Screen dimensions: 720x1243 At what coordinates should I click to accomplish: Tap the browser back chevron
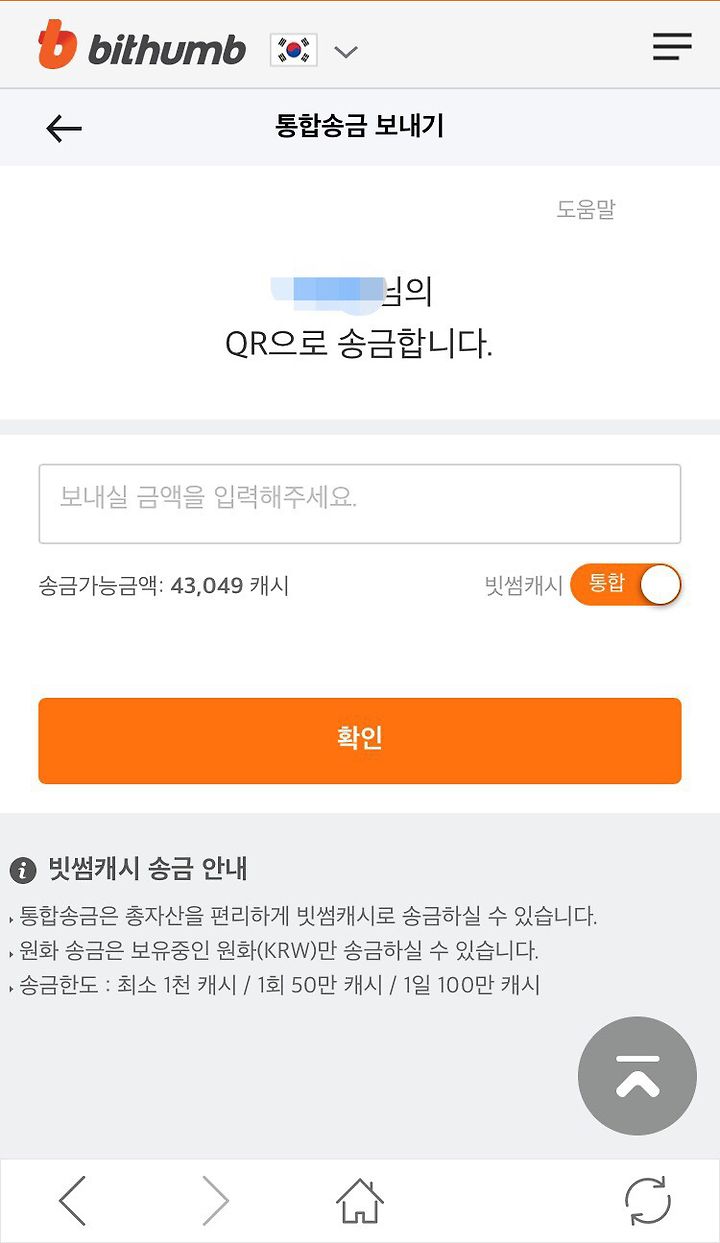(x=73, y=1200)
